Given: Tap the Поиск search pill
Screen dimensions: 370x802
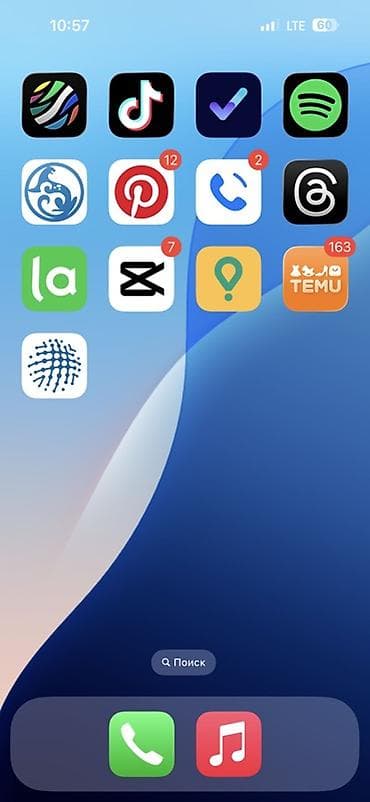Looking at the screenshot, I should coord(184,662).
